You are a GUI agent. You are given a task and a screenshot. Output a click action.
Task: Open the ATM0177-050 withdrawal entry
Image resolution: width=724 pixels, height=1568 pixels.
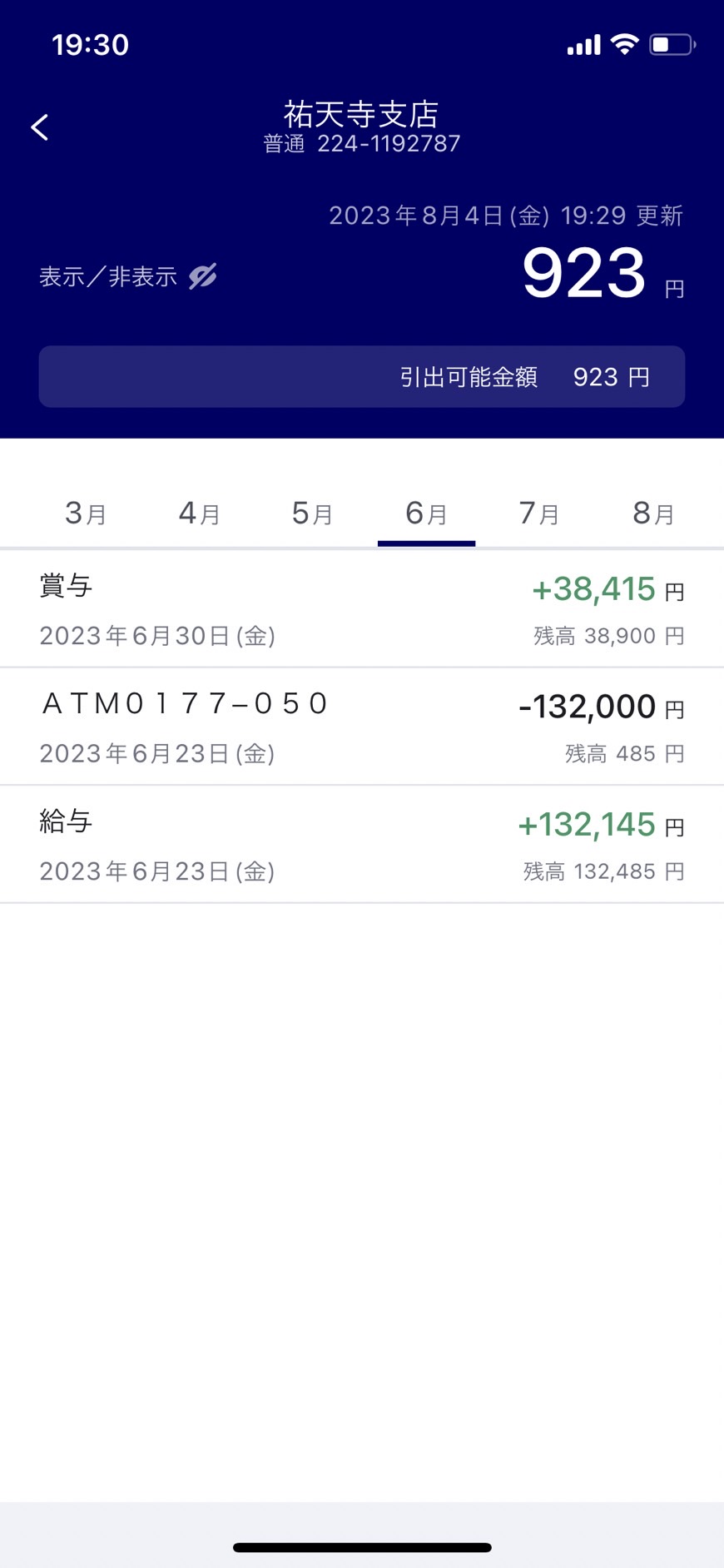pos(362,727)
